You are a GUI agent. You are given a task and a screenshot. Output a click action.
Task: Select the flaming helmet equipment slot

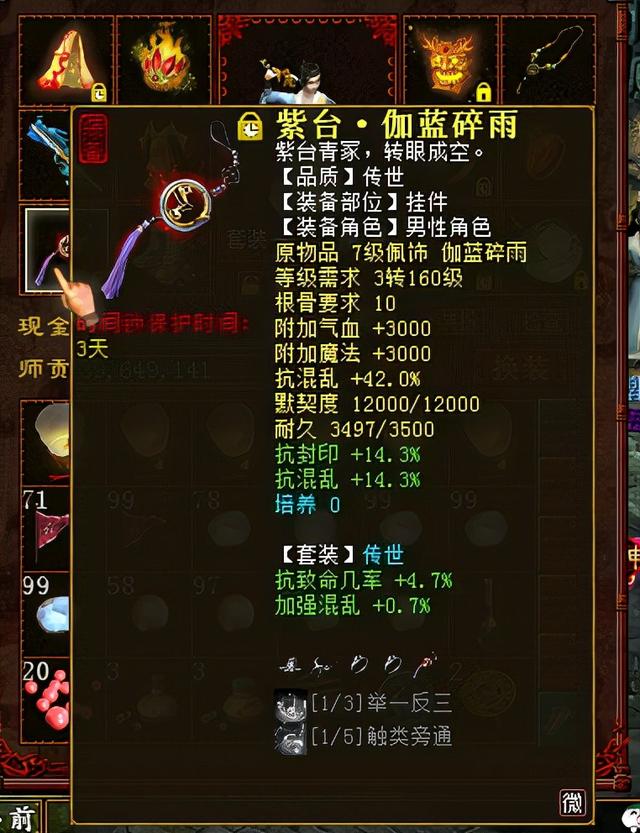pyautogui.click(x=163, y=60)
